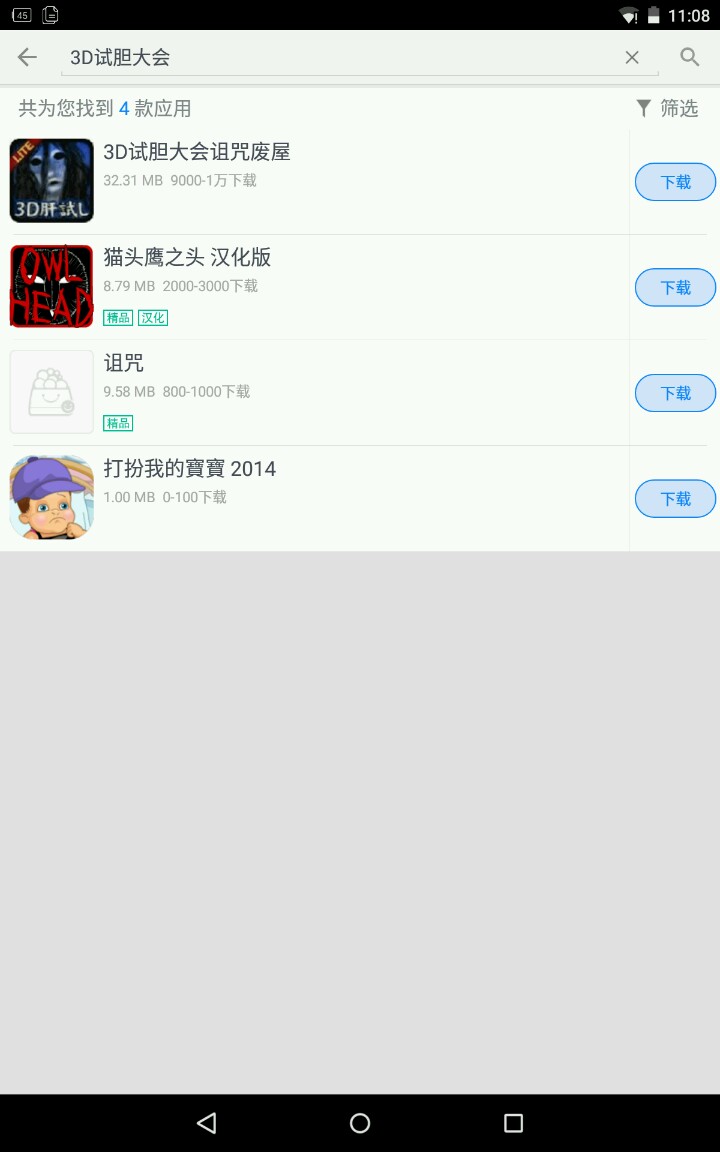
Task: Open the recent apps overview
Action: click(513, 1123)
